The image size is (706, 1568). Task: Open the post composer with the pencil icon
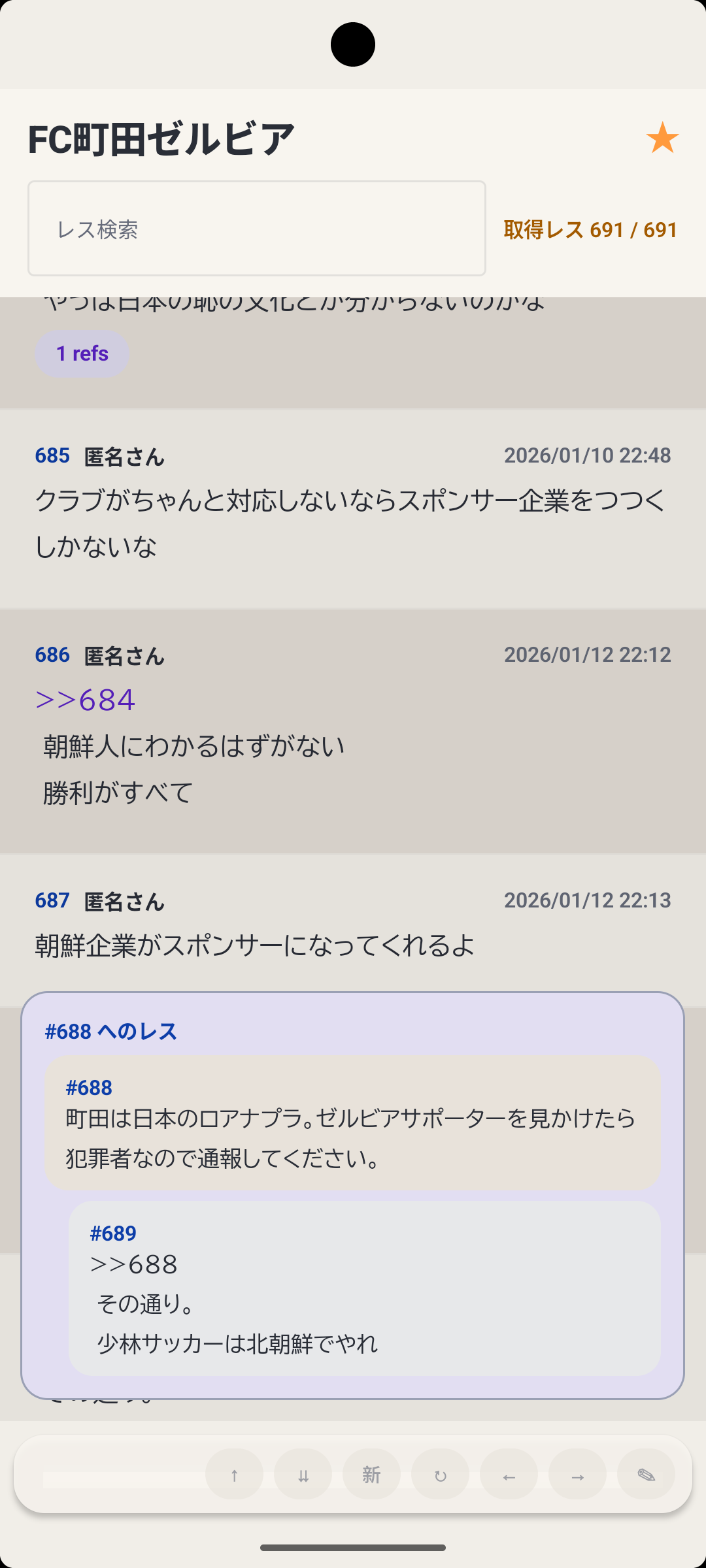(647, 1475)
